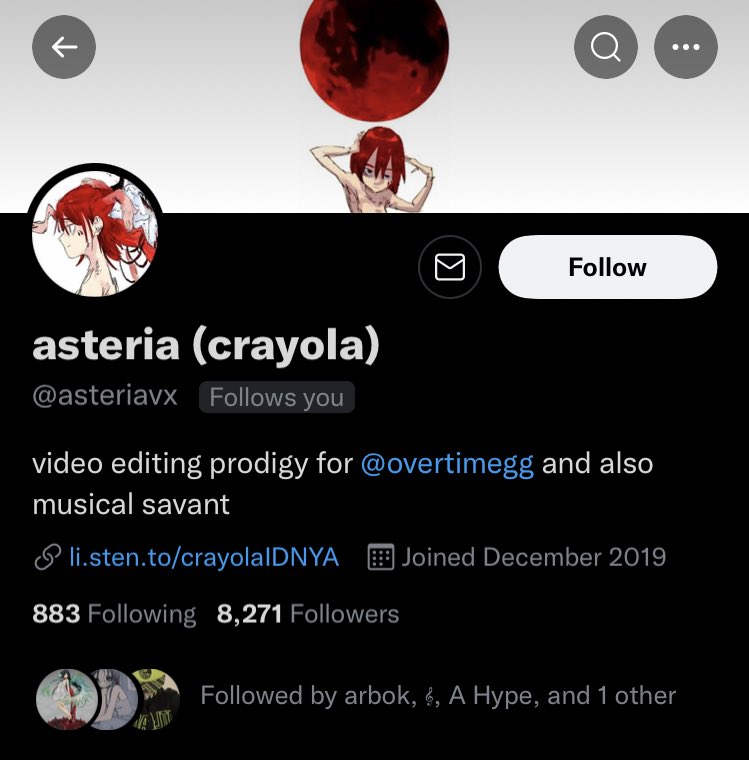Follow asteria (crayola)

click(x=607, y=267)
